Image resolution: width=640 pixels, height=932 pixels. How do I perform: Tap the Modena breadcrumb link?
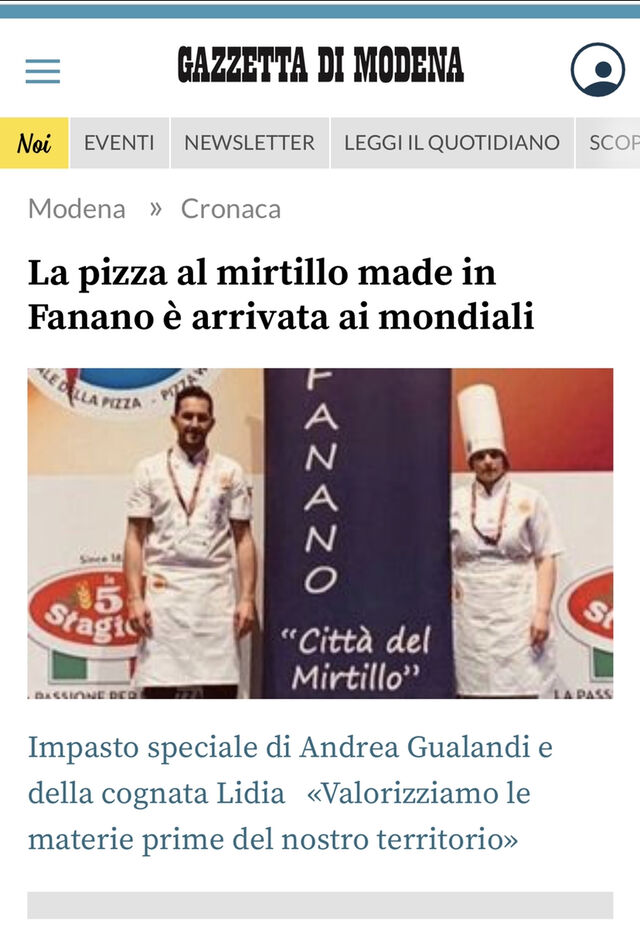[77, 209]
